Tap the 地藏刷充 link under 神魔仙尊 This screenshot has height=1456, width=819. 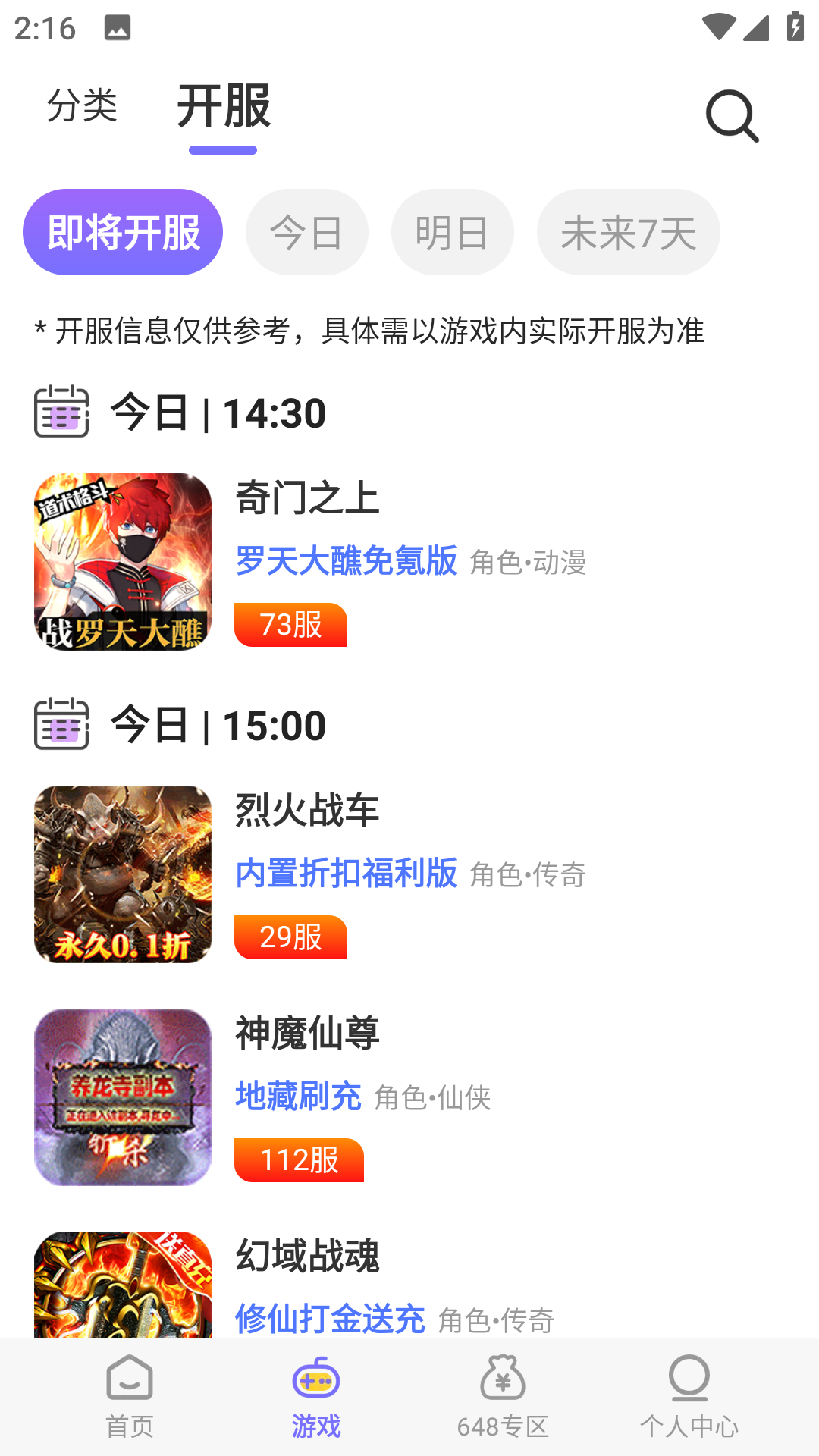tap(298, 1097)
